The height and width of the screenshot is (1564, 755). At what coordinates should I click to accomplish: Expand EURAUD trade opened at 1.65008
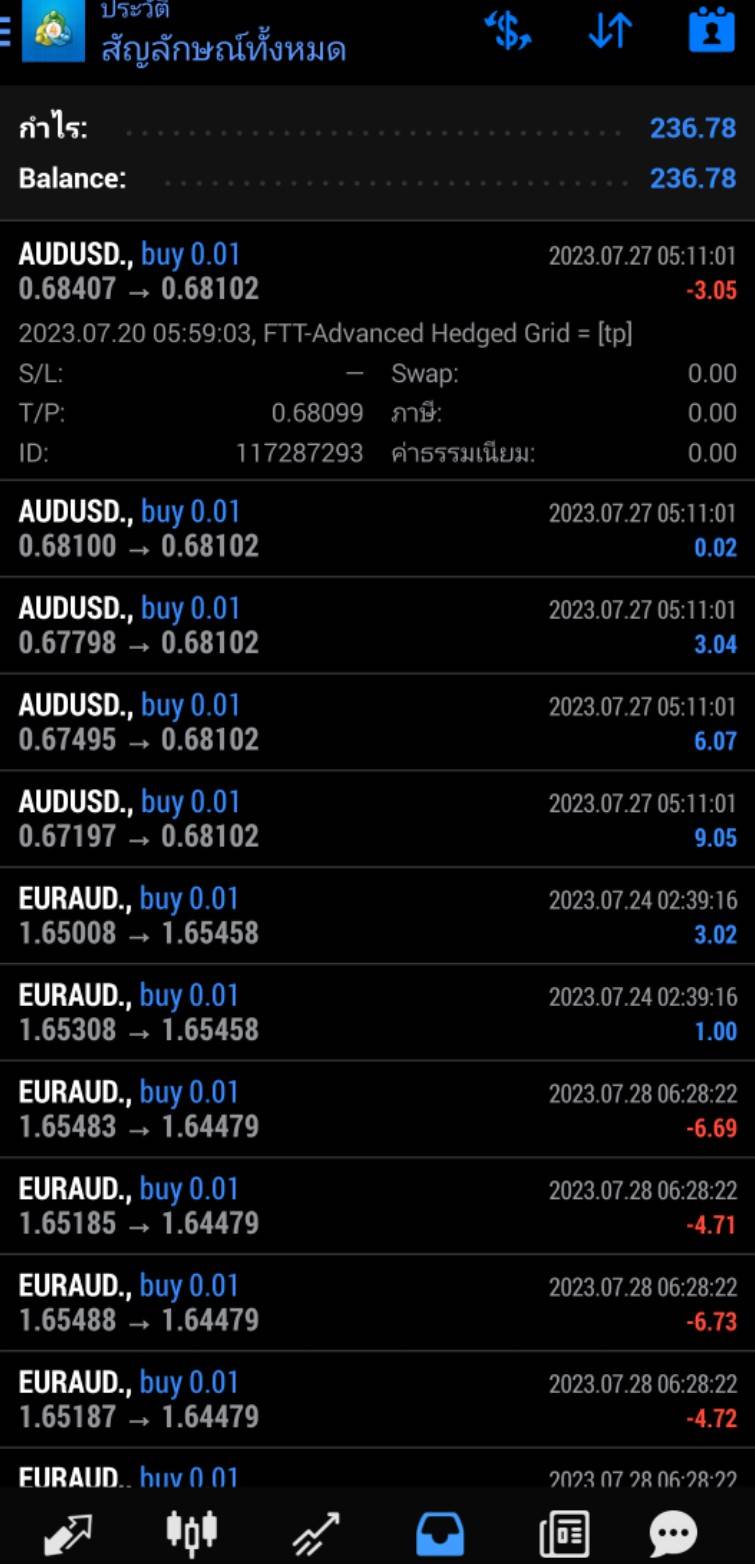(x=377, y=916)
